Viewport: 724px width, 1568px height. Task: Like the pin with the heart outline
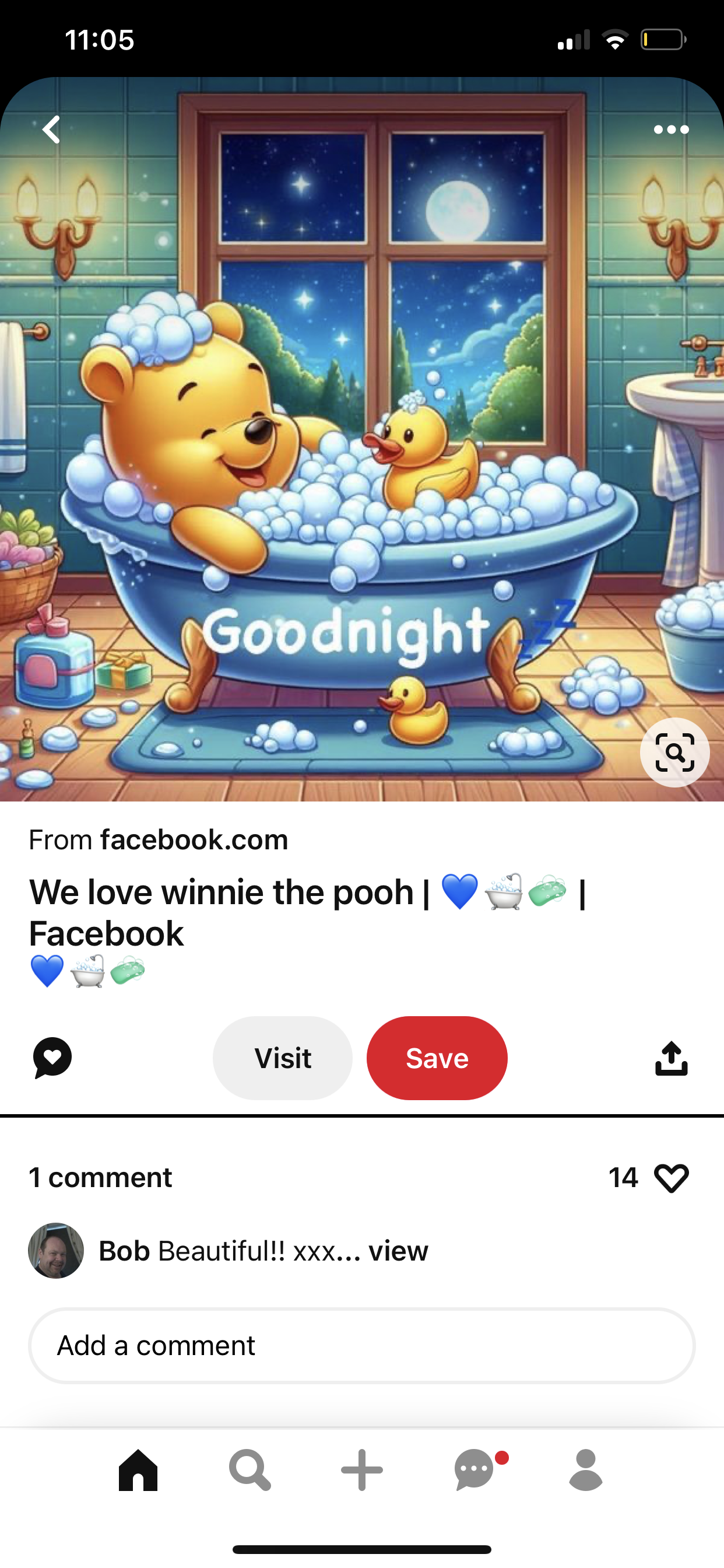[x=671, y=1178]
